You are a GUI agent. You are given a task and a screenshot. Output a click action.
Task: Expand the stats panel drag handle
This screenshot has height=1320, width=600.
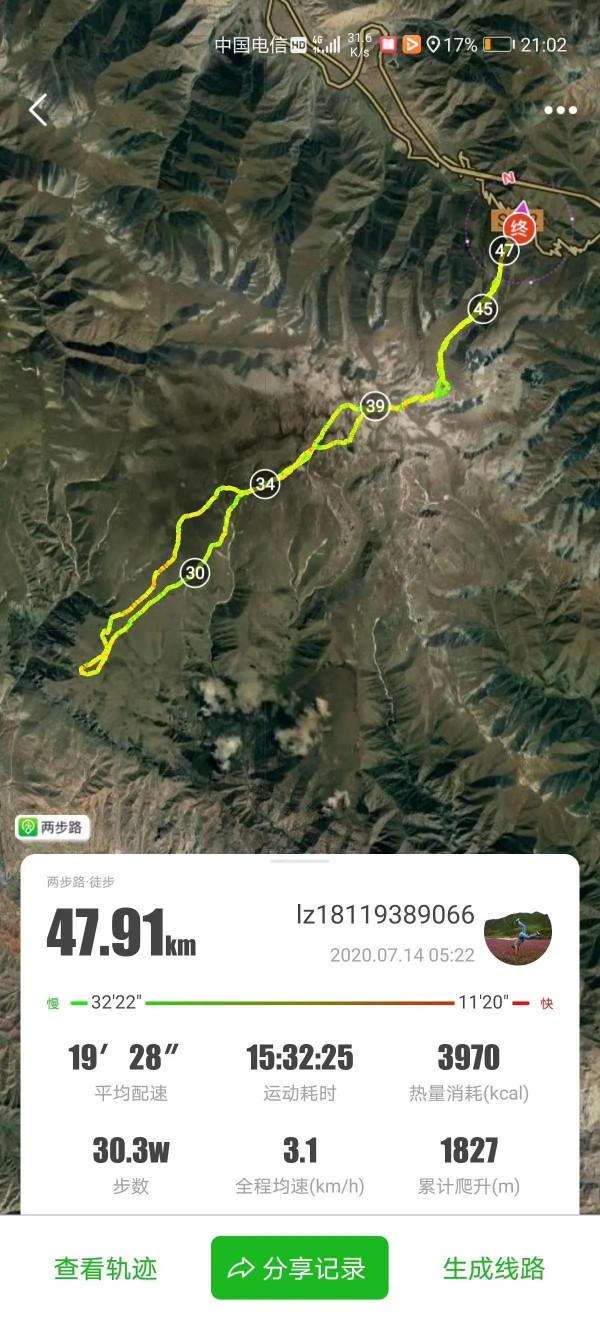click(x=299, y=860)
